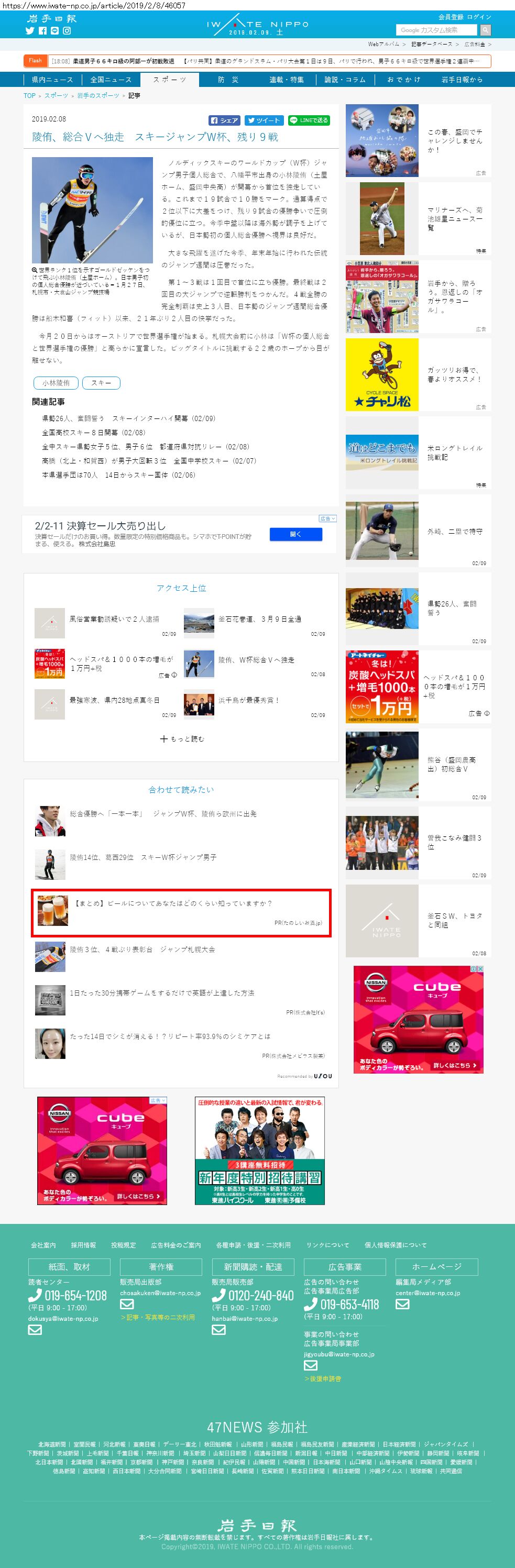The image size is (515, 1568).
Task: Tweet this article with ツイート button
Action: pos(263,120)
